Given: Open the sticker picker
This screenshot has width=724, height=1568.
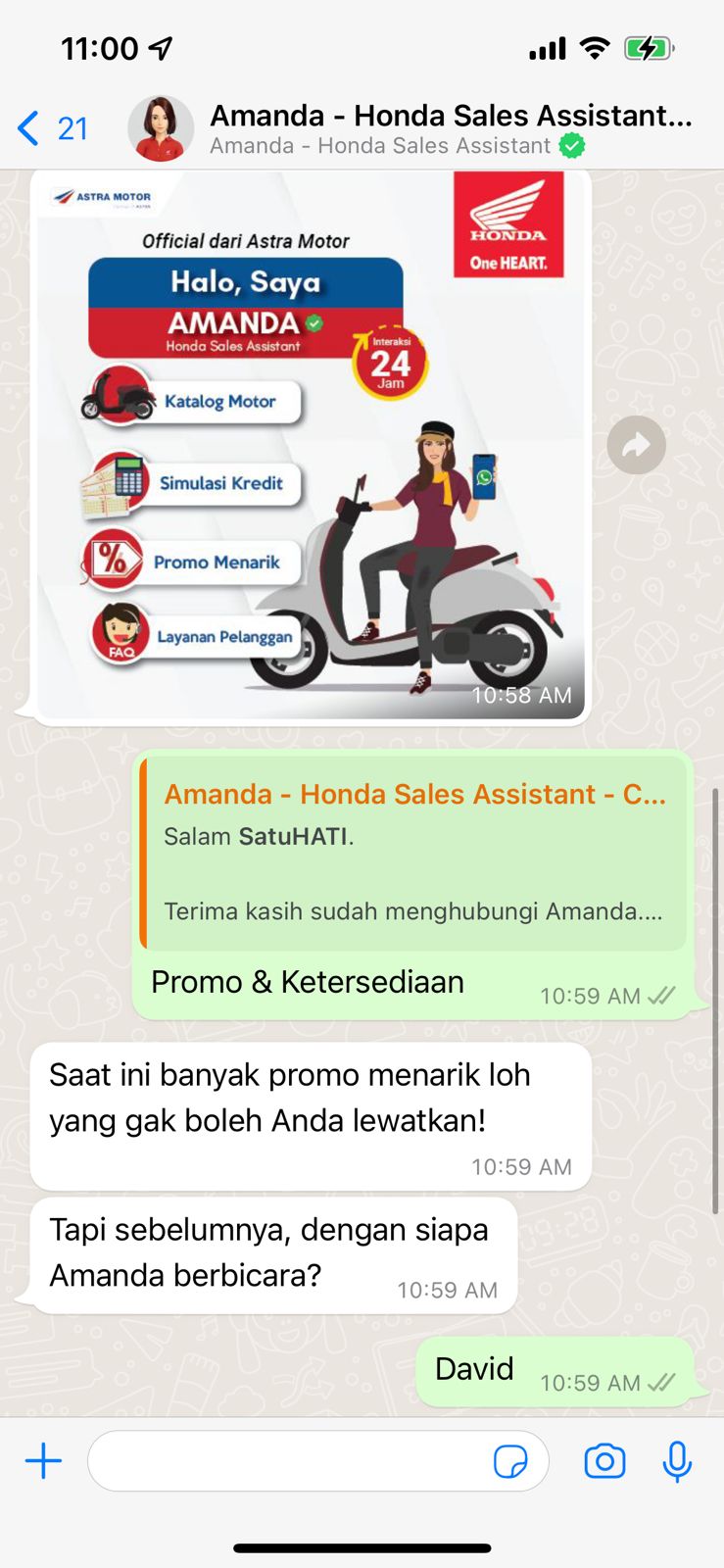Looking at the screenshot, I should coord(510,1461).
